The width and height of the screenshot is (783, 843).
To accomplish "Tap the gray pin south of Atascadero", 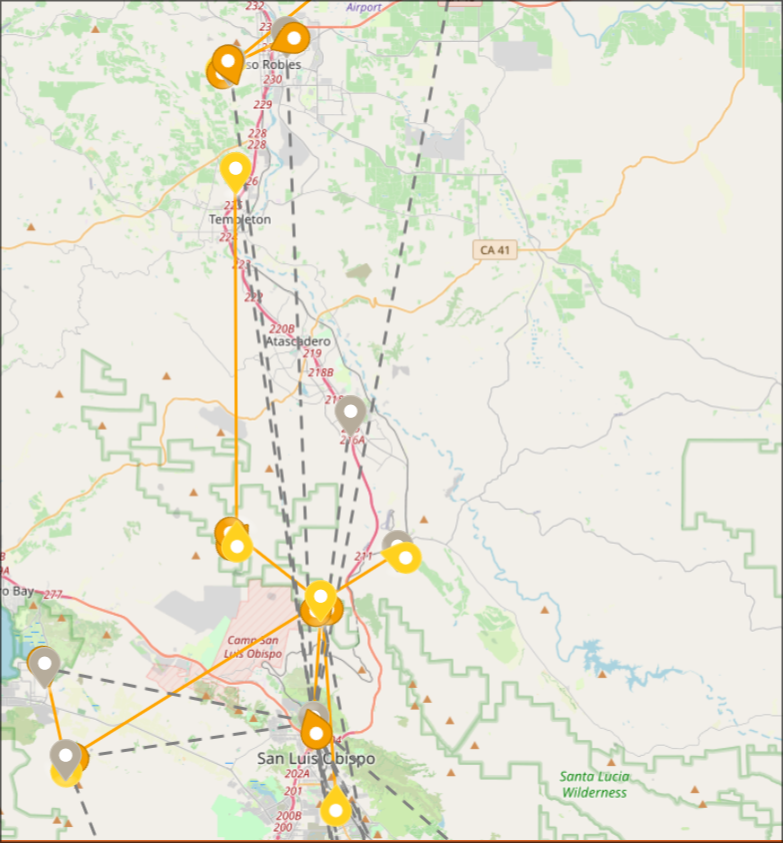I will (x=350, y=412).
